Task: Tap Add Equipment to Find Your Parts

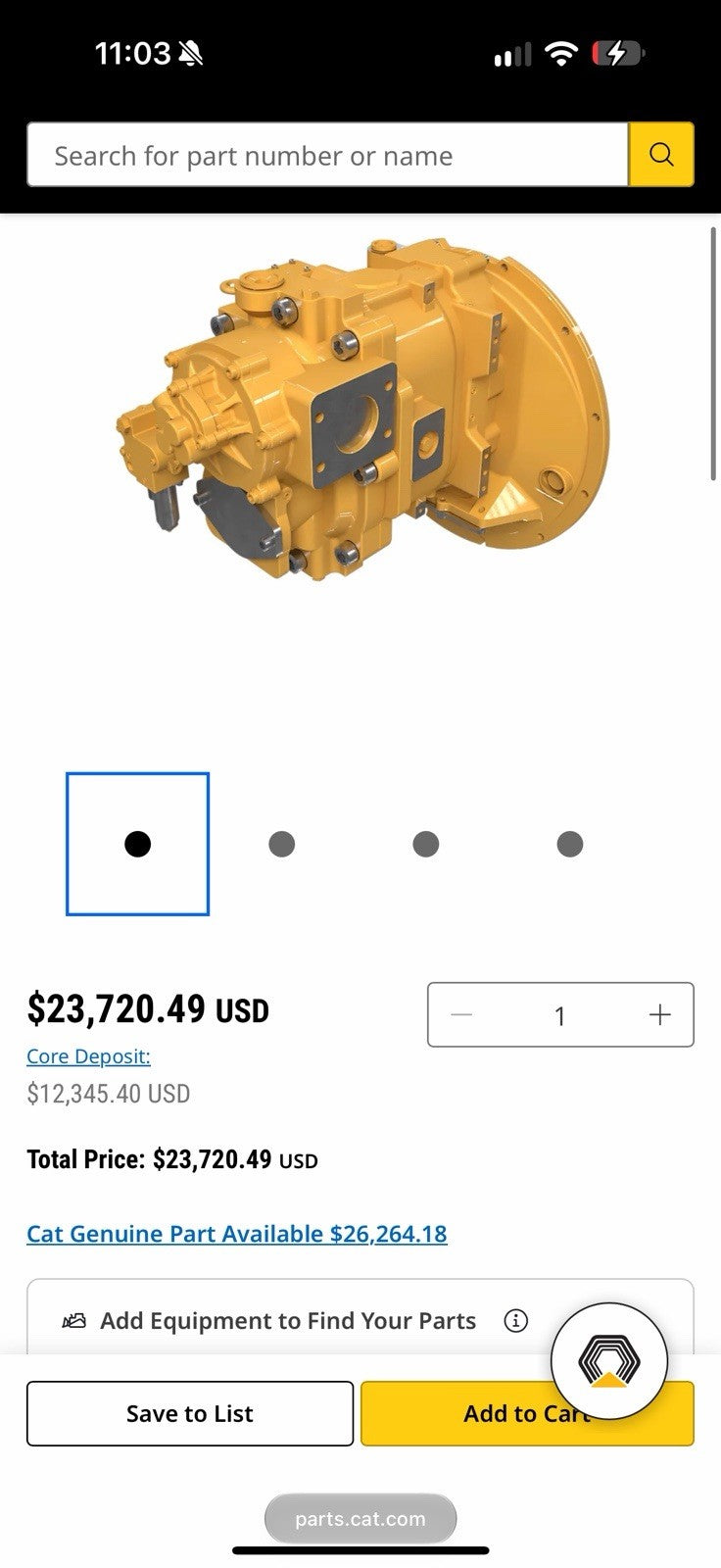Action: tap(288, 1321)
